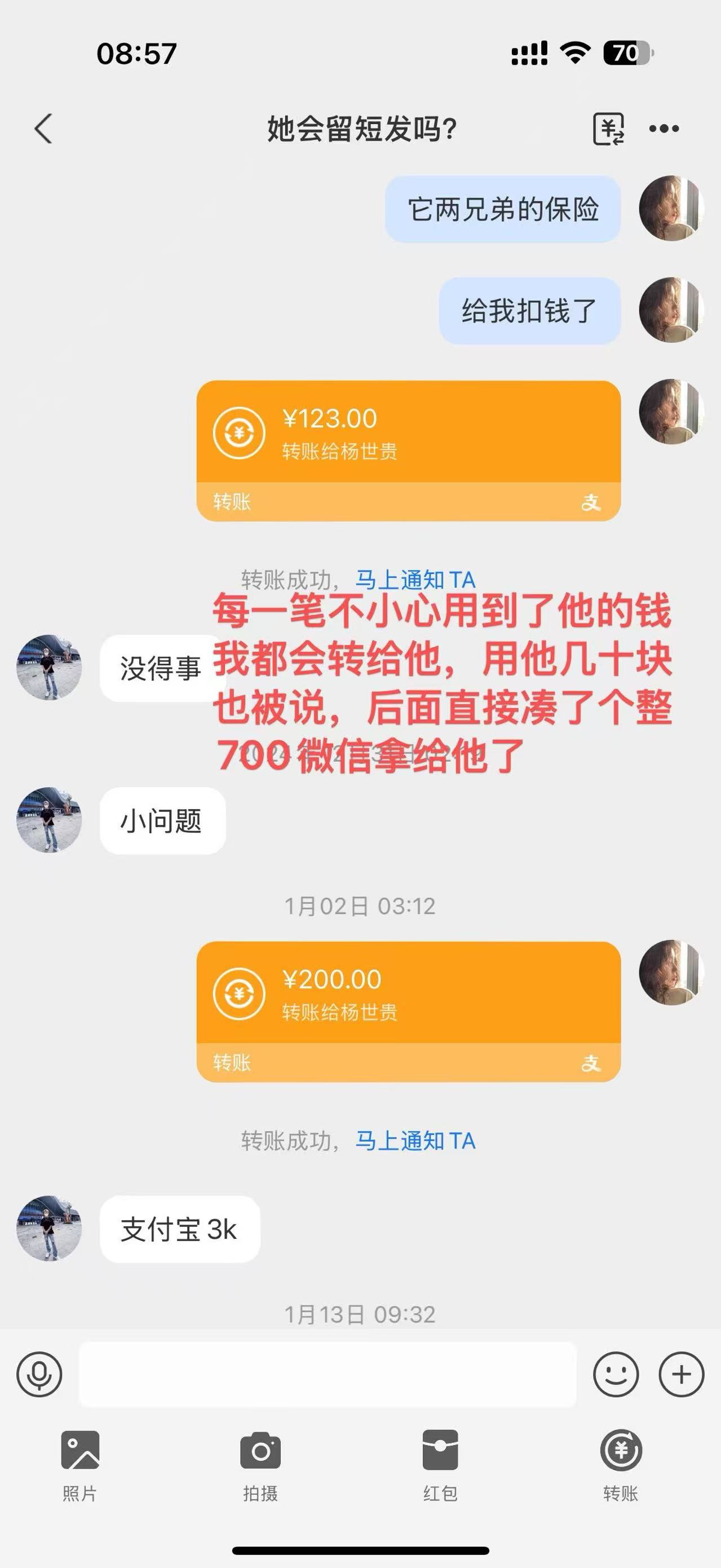The height and width of the screenshot is (1568, 721).
Task: Open the transfer records icon
Action: click(608, 129)
